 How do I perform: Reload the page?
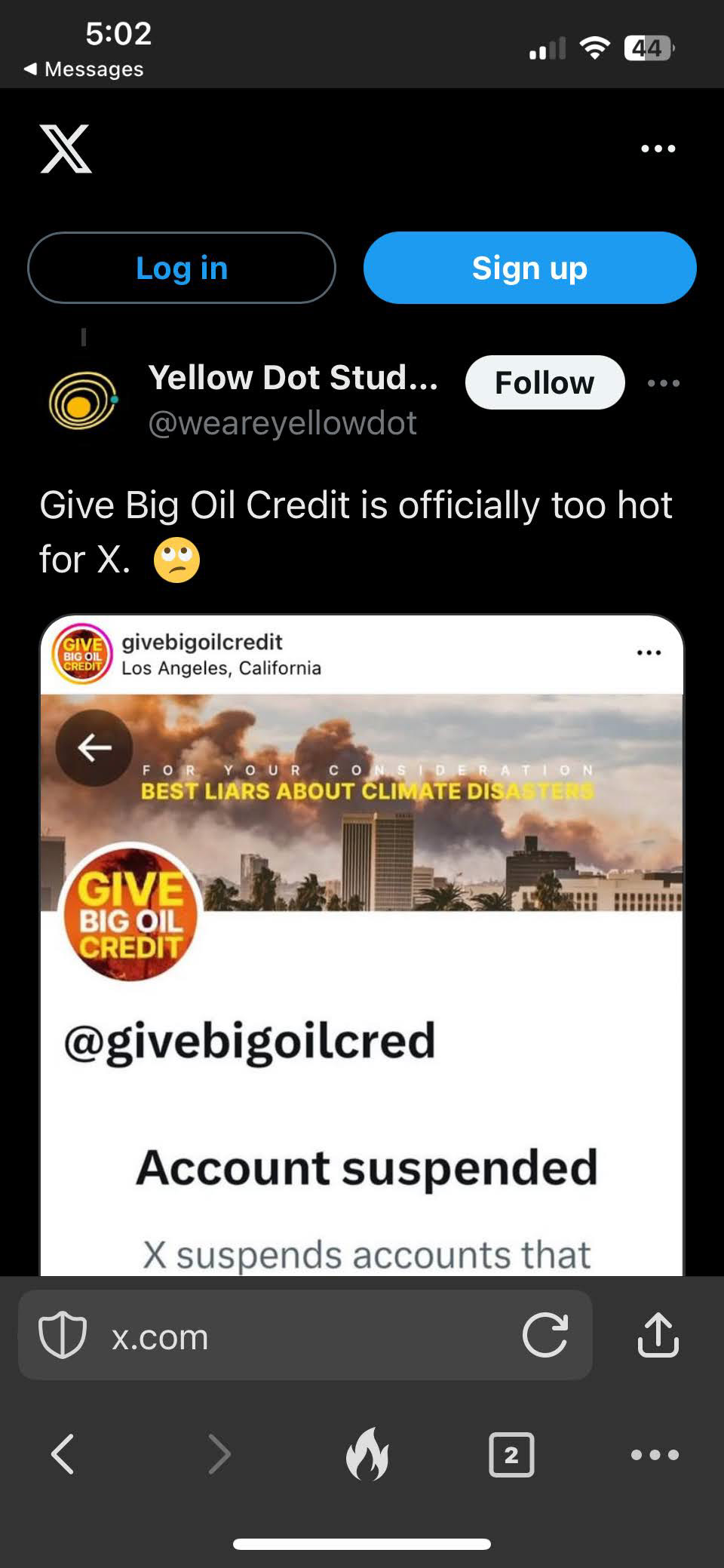[545, 1336]
